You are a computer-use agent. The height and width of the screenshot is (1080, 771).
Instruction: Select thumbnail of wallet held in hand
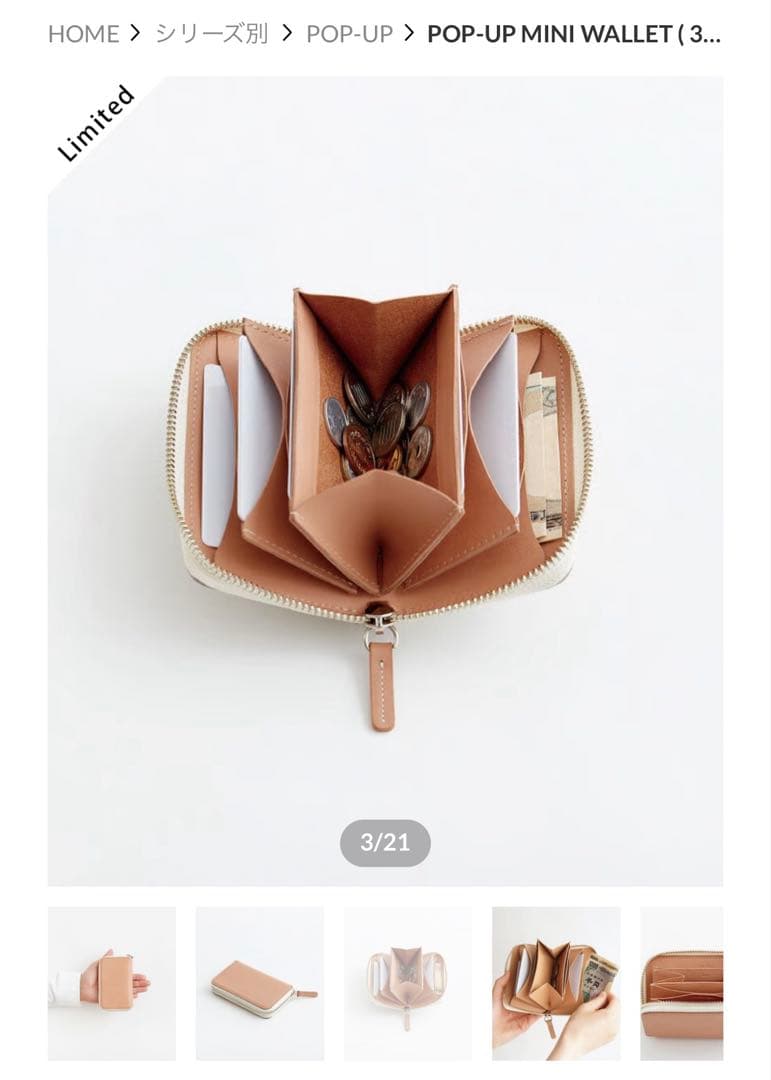click(112, 983)
